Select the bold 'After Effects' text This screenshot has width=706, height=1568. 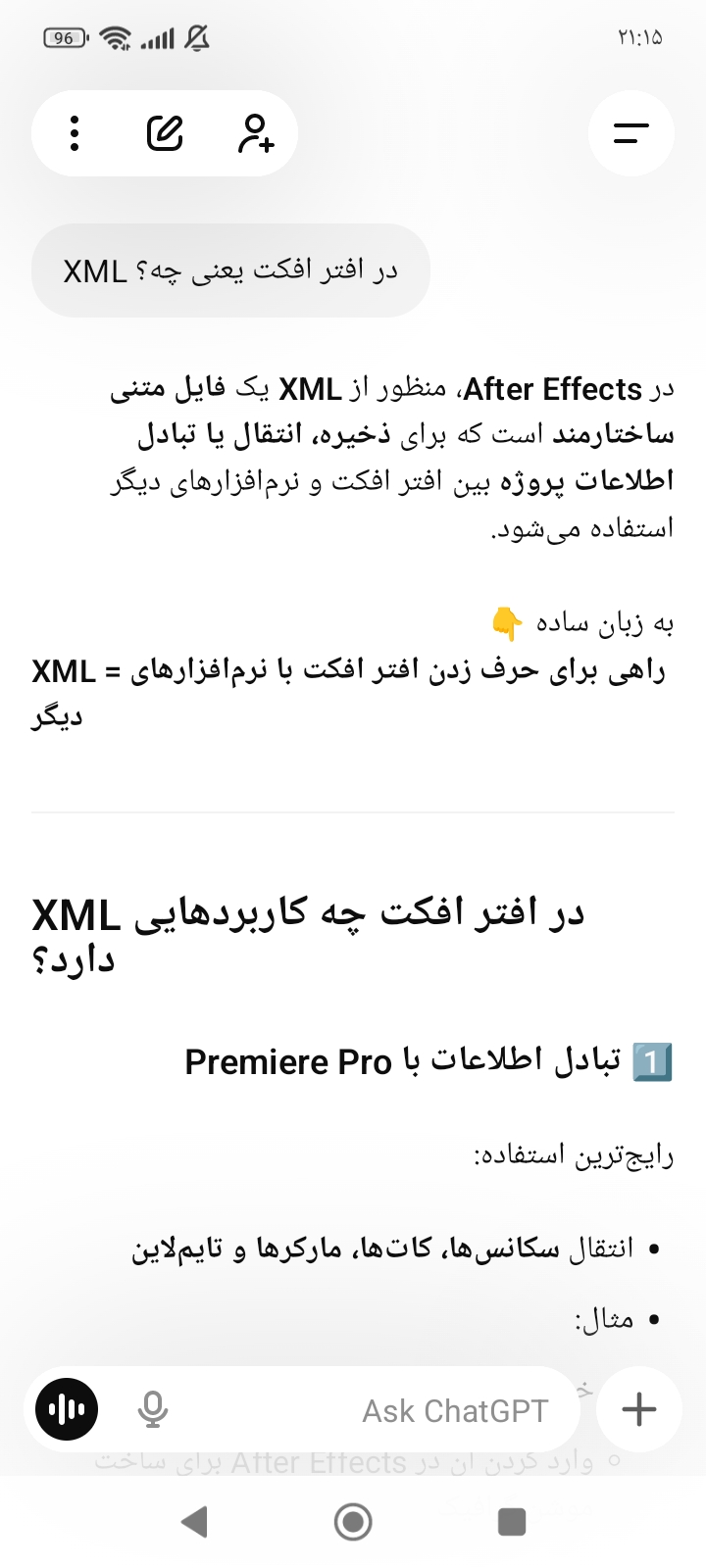coord(551,388)
